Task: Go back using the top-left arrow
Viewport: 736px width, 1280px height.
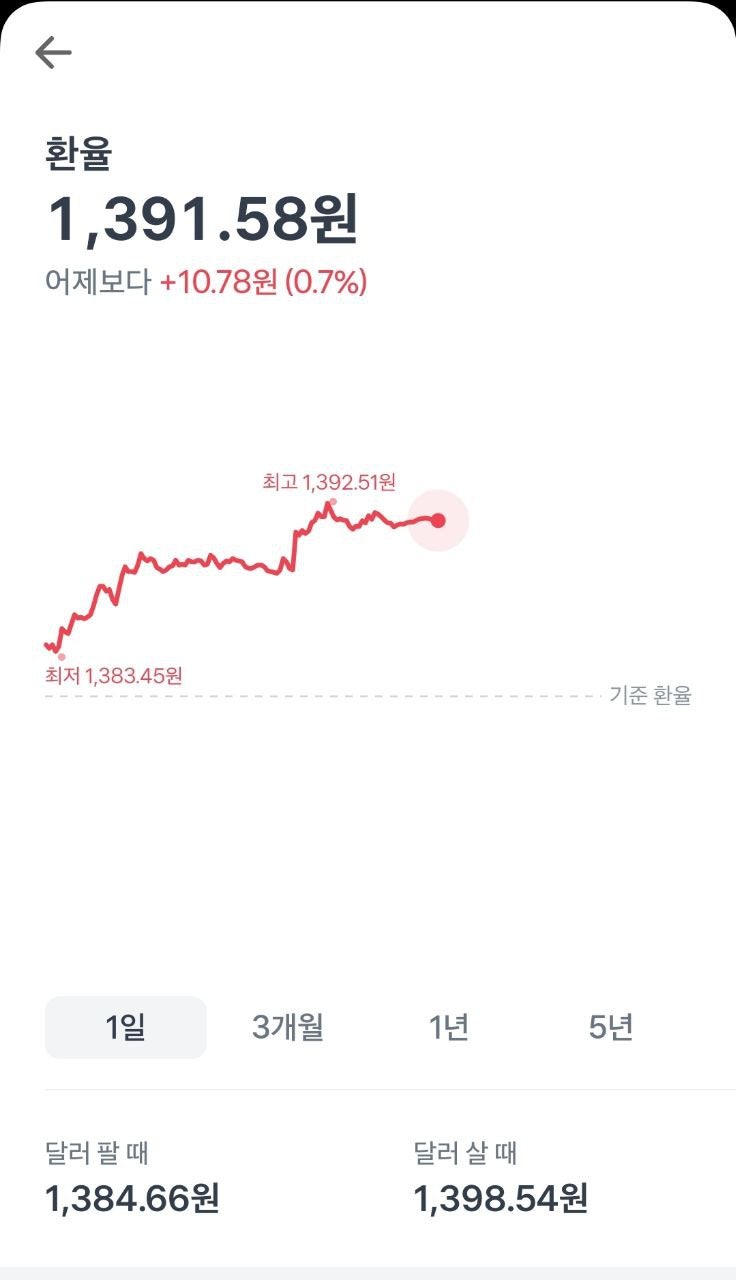Action: tap(53, 53)
